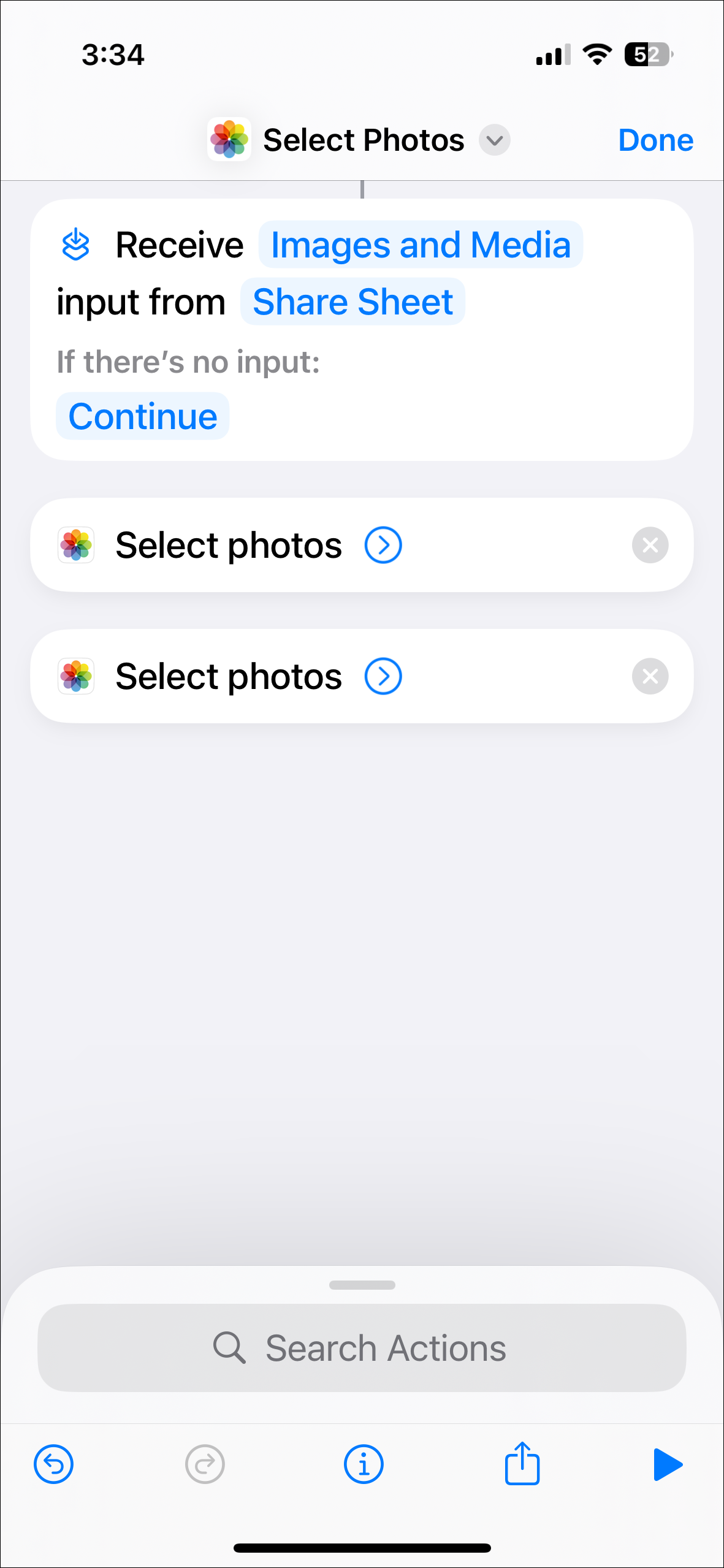Screen dimensions: 724x1568
Task: Open the Search Actions field
Action: pos(362,1348)
